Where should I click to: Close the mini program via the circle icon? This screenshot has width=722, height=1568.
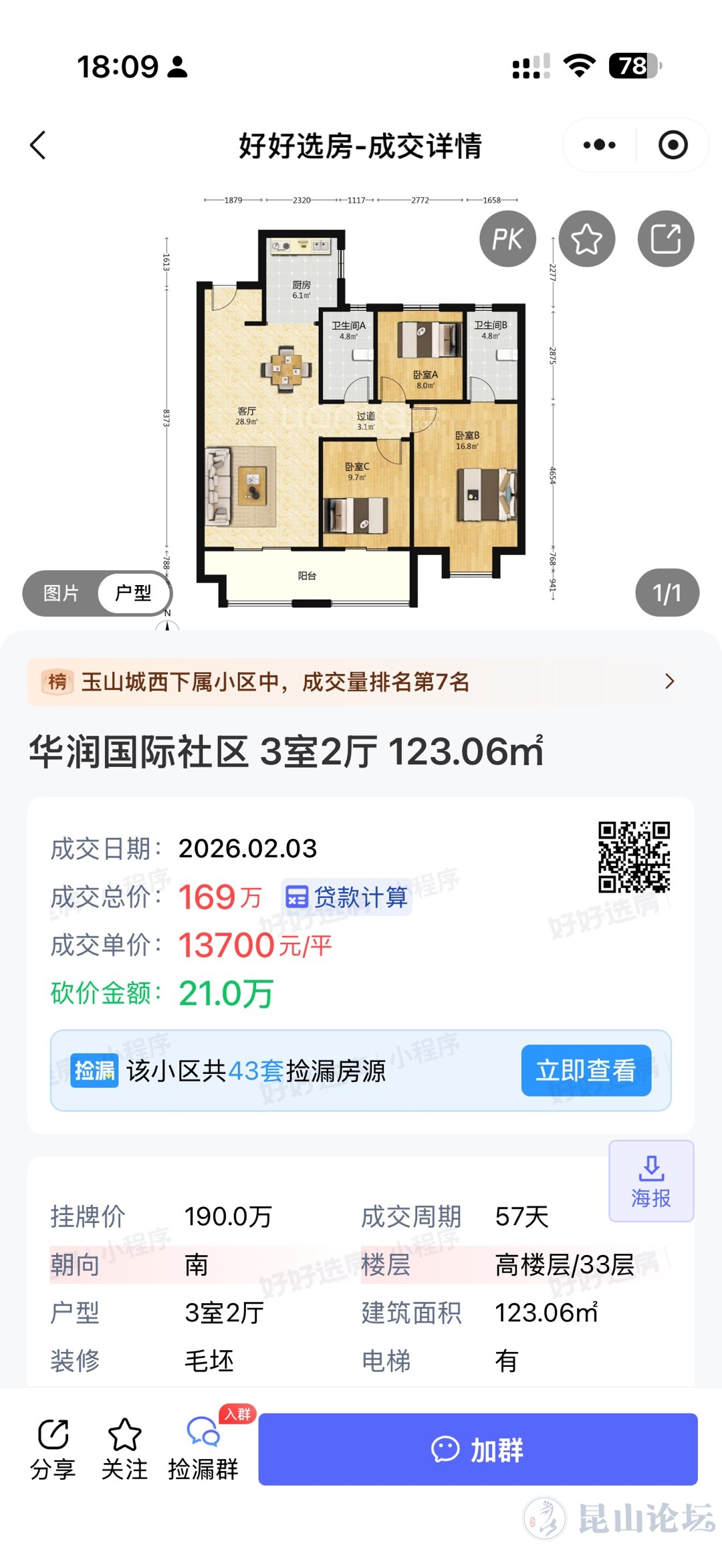(x=673, y=145)
